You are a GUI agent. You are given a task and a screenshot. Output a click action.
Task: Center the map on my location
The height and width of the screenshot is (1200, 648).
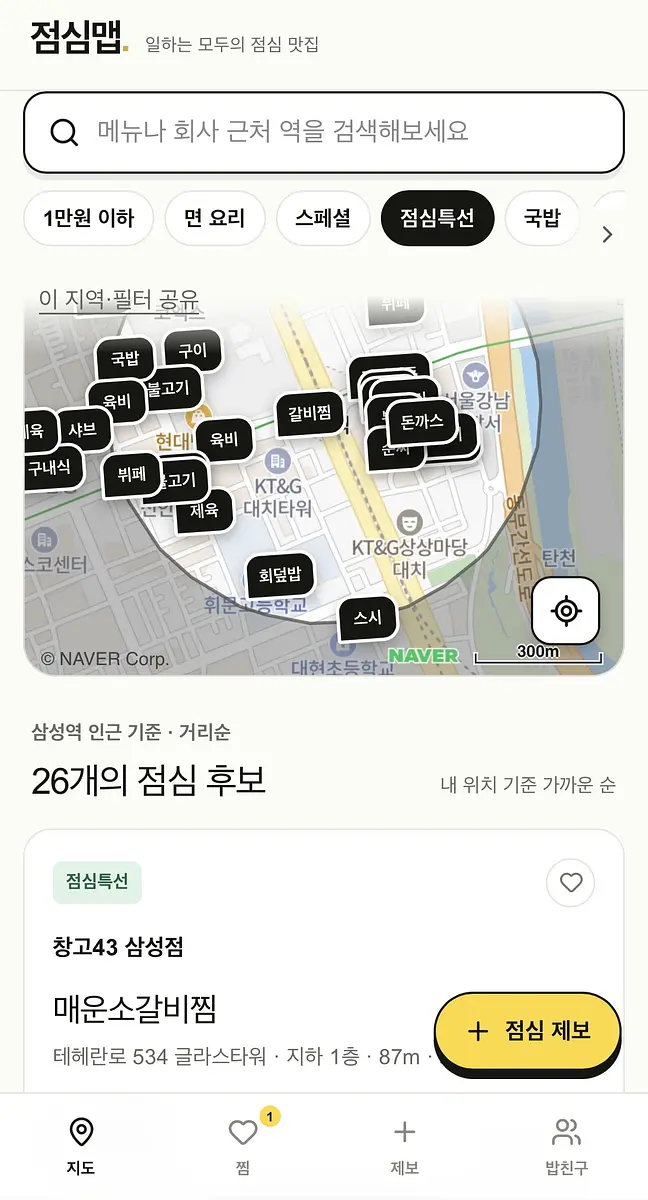point(566,610)
